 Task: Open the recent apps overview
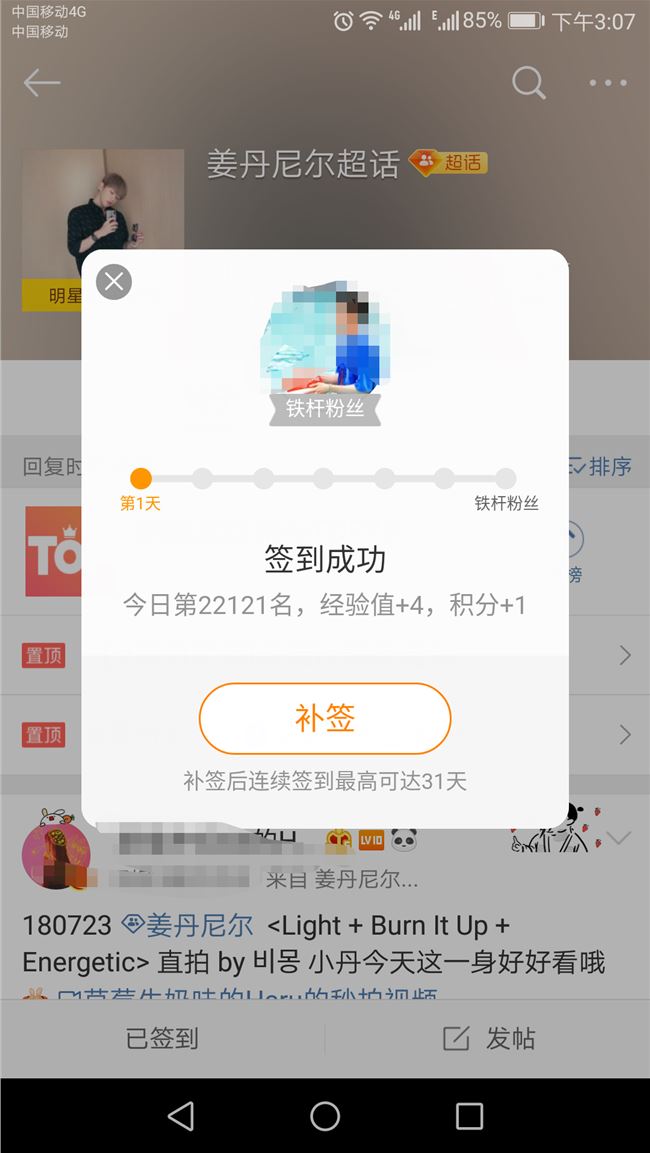(469, 1116)
